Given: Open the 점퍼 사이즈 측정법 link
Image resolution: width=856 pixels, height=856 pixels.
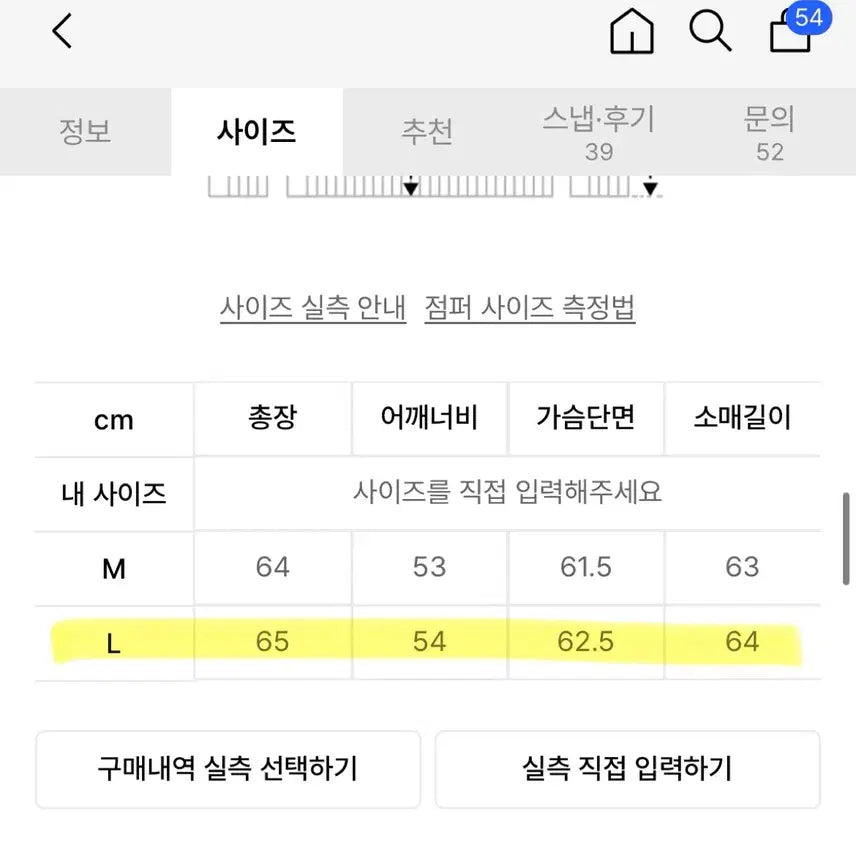Looking at the screenshot, I should [x=530, y=307].
